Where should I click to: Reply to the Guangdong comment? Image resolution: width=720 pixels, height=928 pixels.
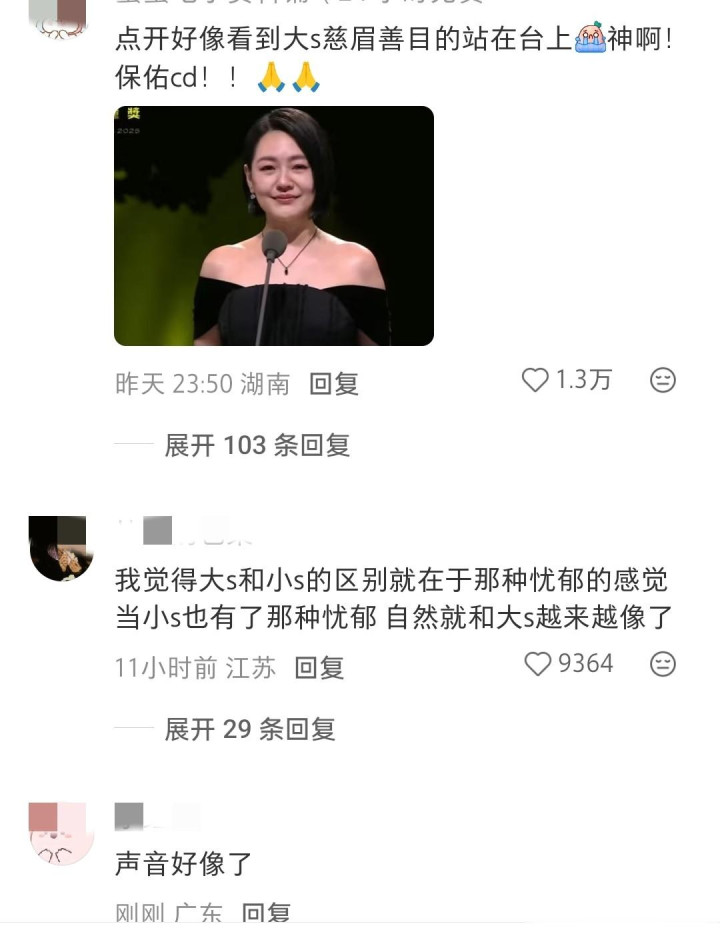tap(265, 913)
